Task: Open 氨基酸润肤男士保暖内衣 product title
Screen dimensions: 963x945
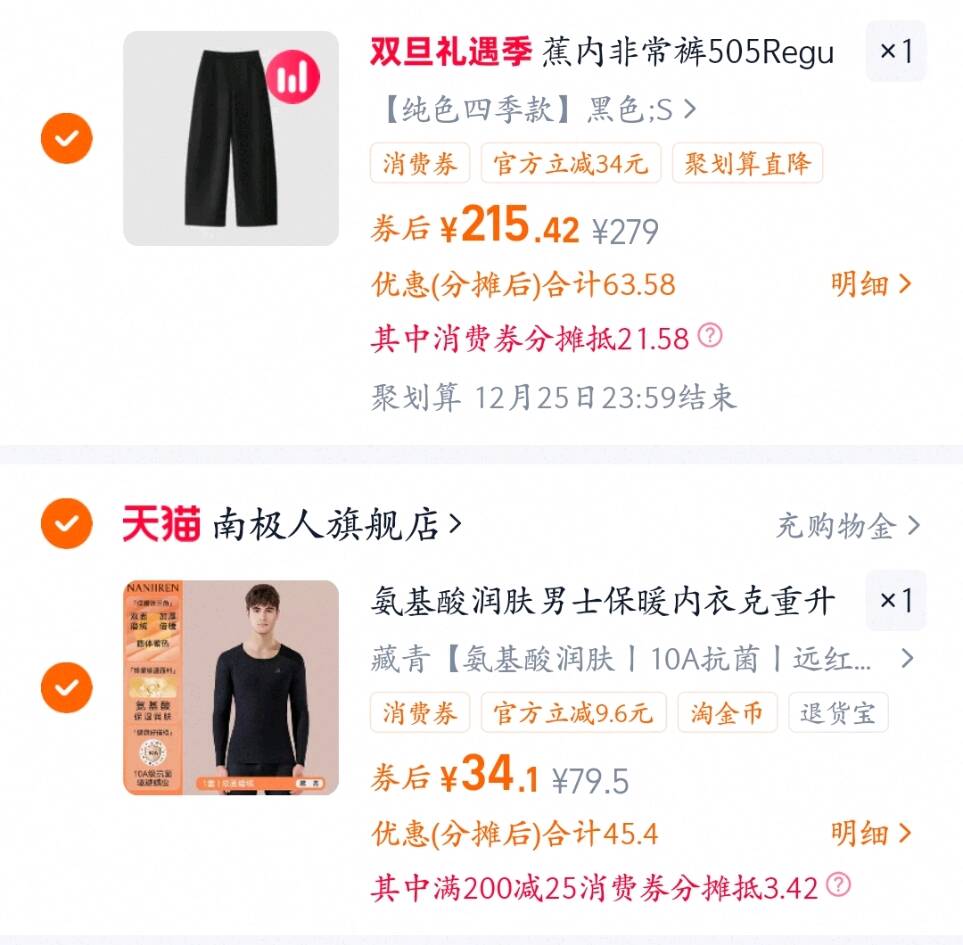Action: 602,601
